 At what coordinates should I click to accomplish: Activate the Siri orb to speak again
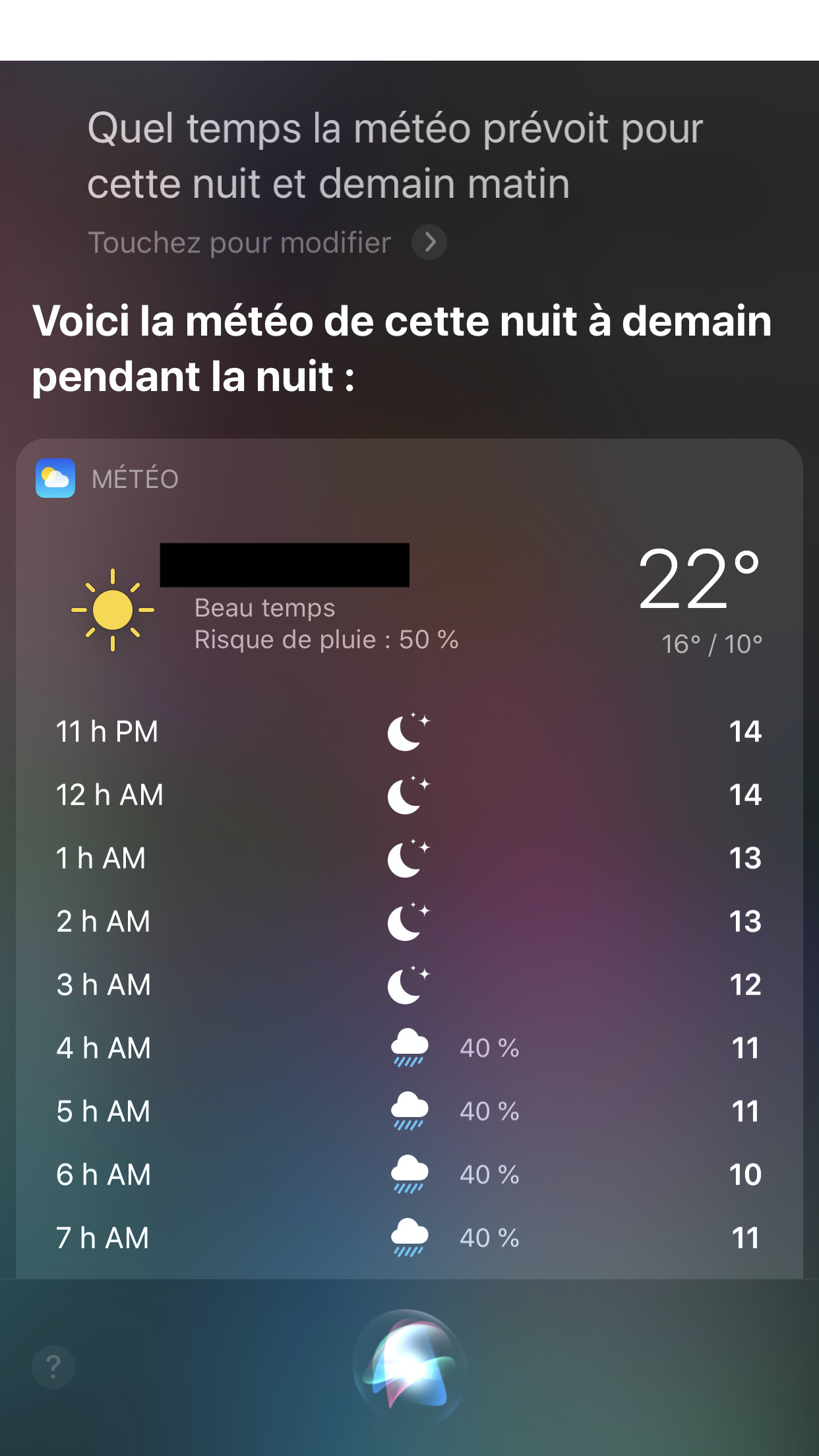(x=409, y=1366)
